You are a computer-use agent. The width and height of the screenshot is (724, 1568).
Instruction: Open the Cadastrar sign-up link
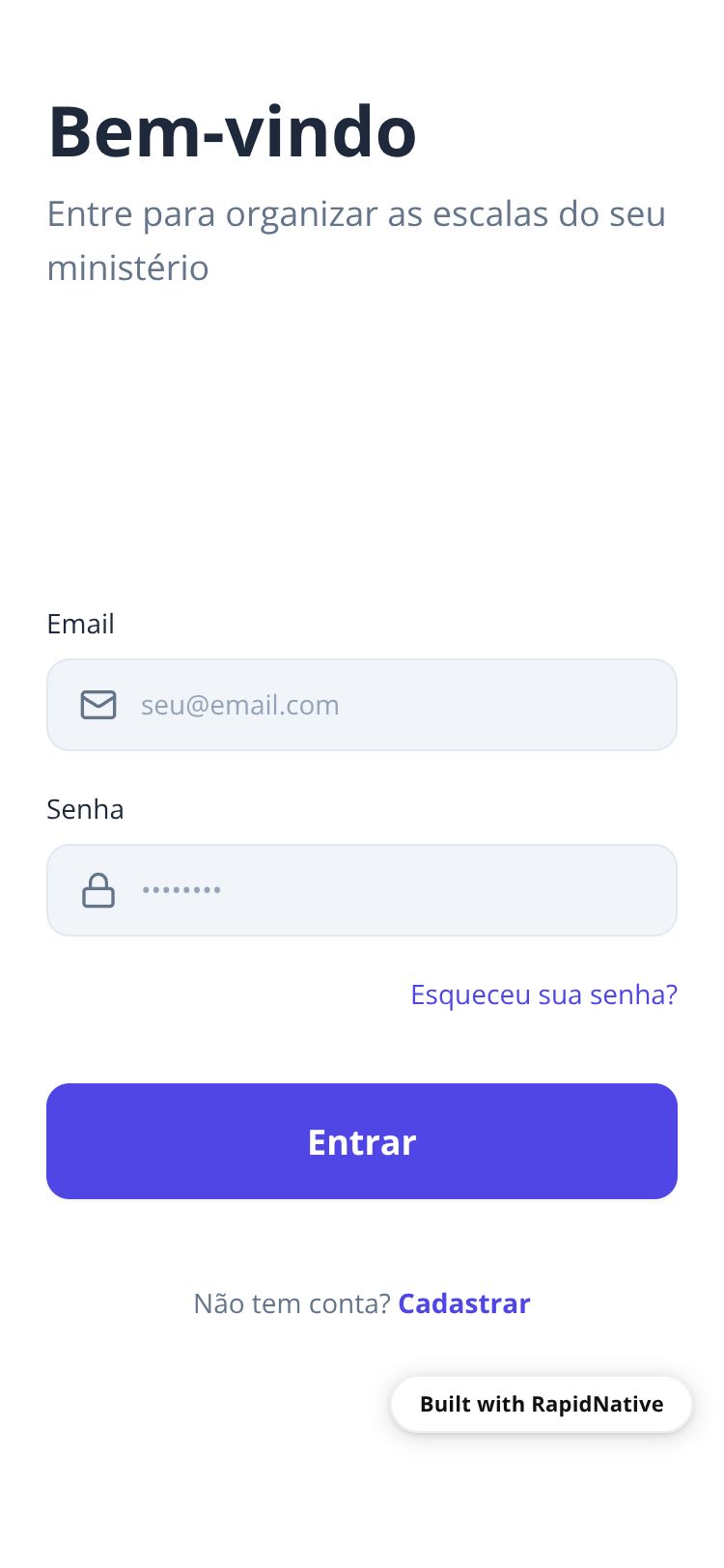[x=464, y=1303]
